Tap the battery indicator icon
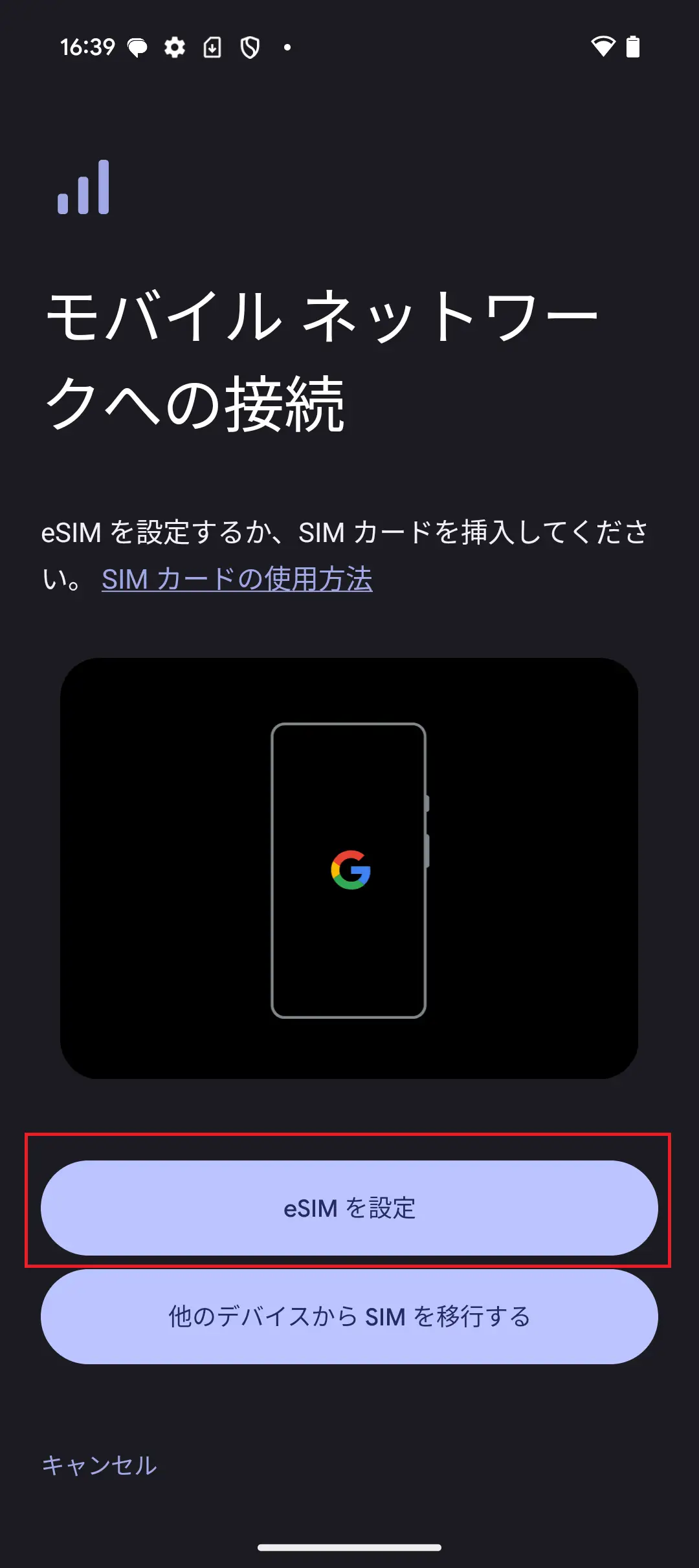 [632, 46]
